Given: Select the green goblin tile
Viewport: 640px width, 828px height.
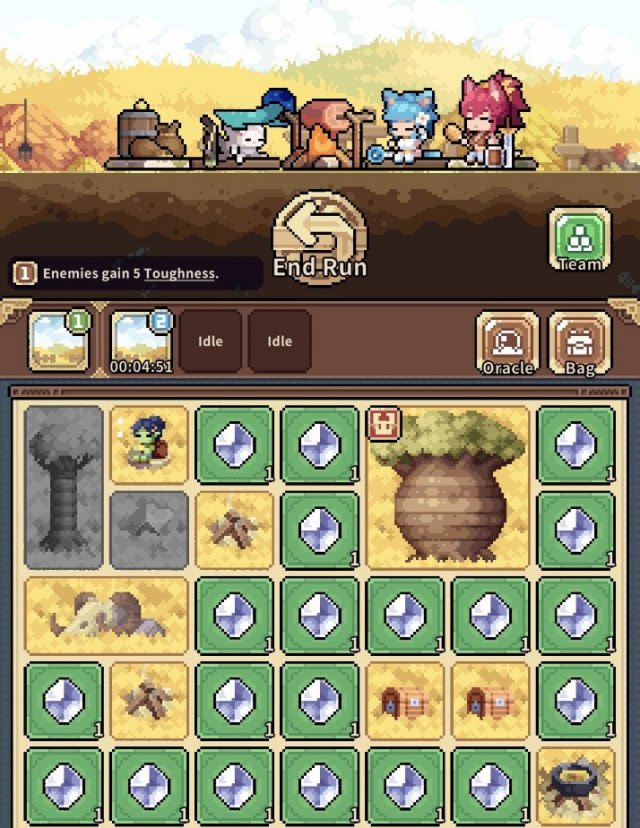Looking at the screenshot, I should tap(148, 444).
